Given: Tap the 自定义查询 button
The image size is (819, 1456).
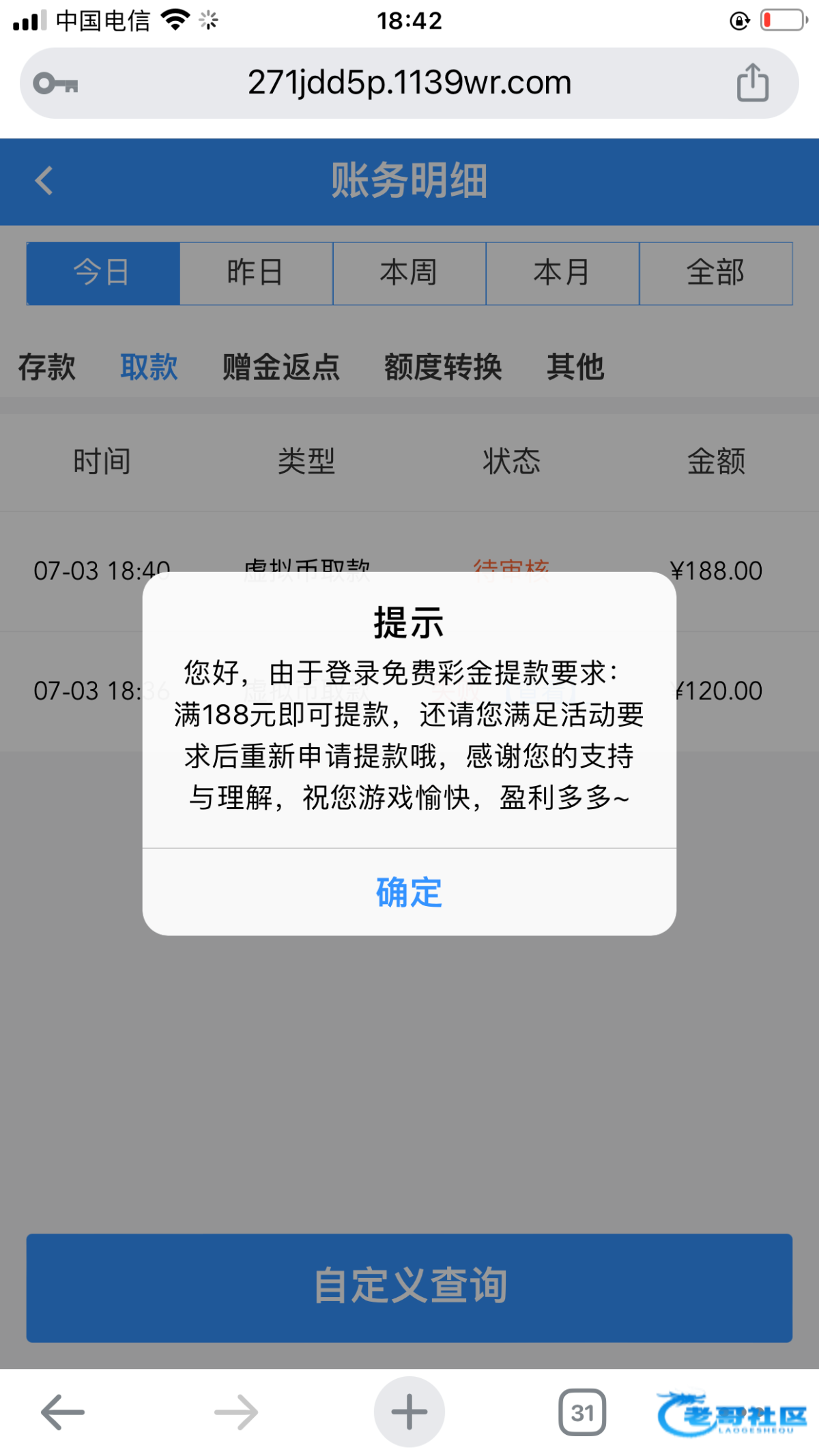Looking at the screenshot, I should pos(409,1287).
